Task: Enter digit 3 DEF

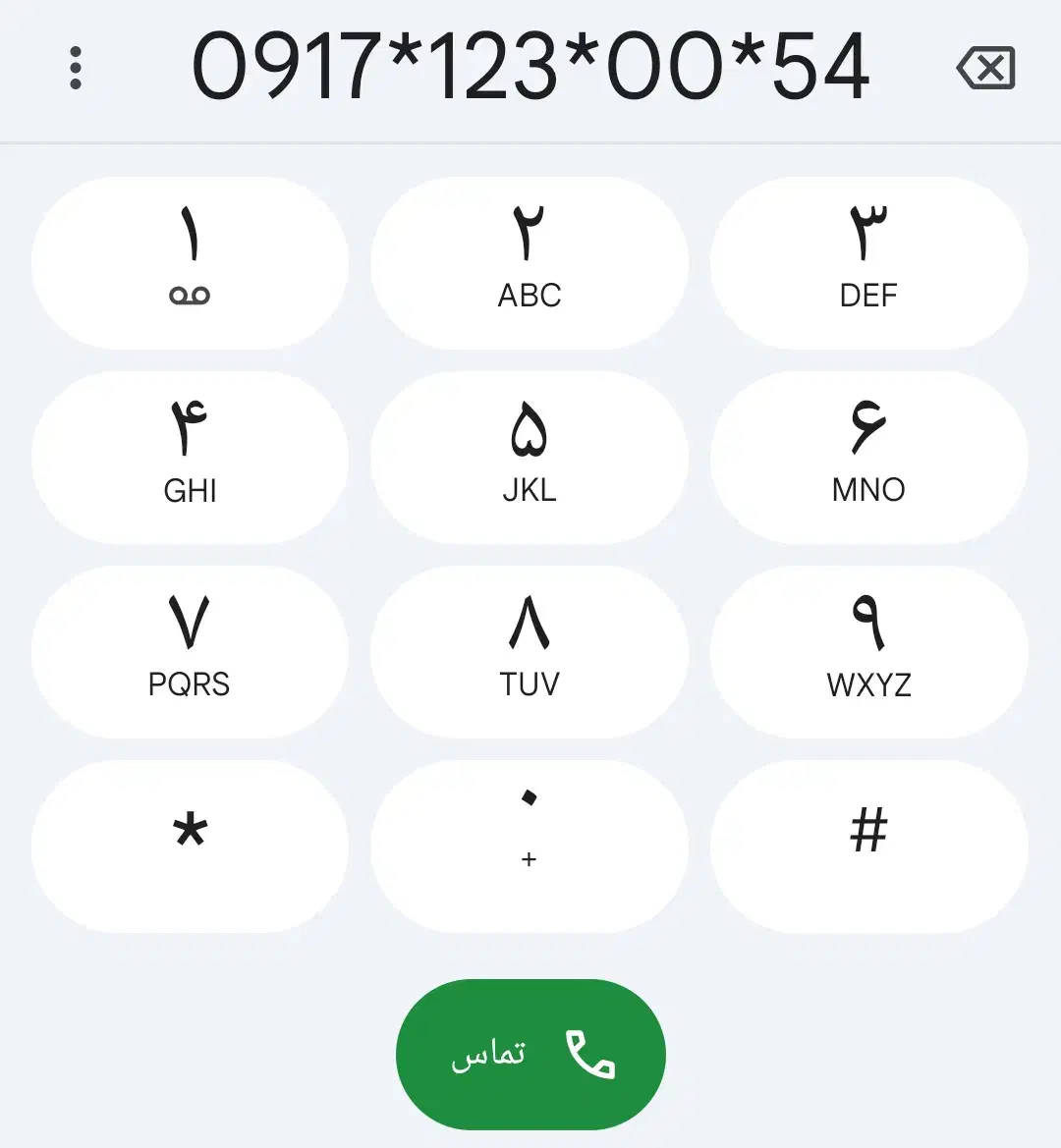Action: pos(868,262)
